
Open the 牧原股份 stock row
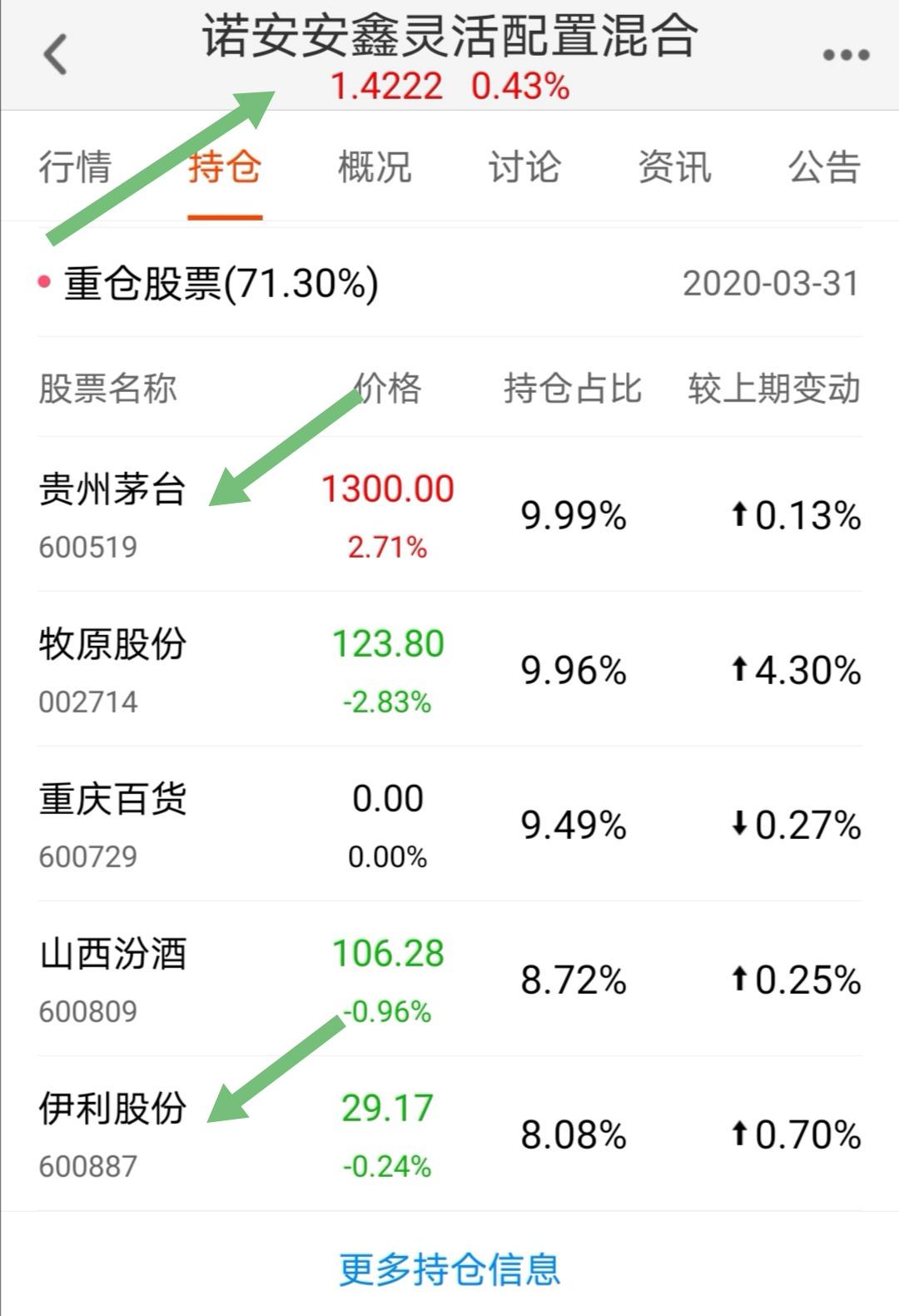pos(449,669)
